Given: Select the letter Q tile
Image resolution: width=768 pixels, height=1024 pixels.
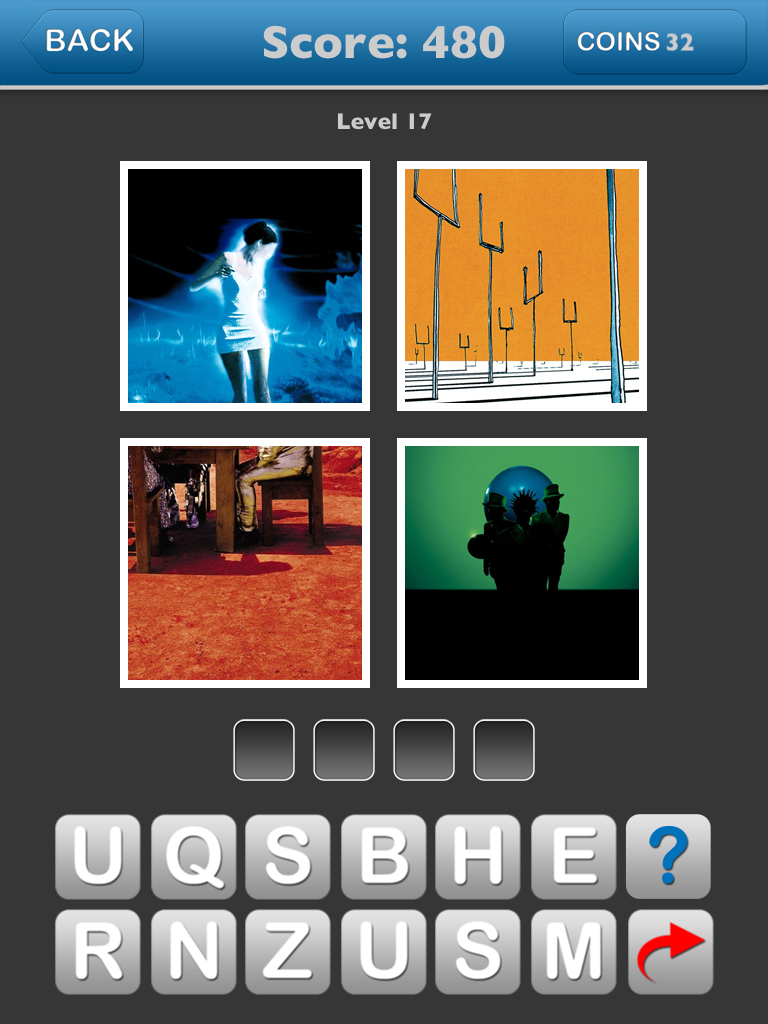Looking at the screenshot, I should [192, 856].
